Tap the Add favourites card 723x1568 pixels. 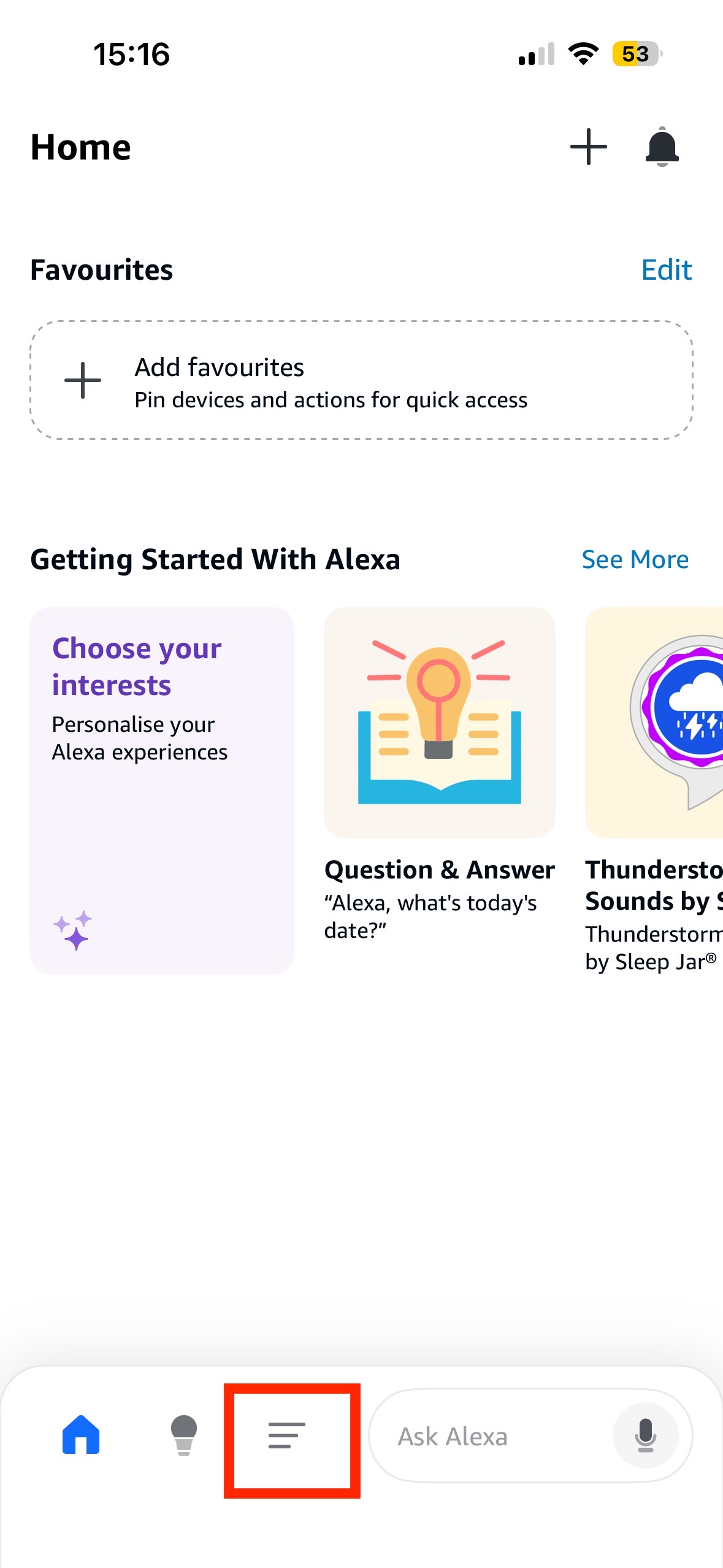(361, 380)
